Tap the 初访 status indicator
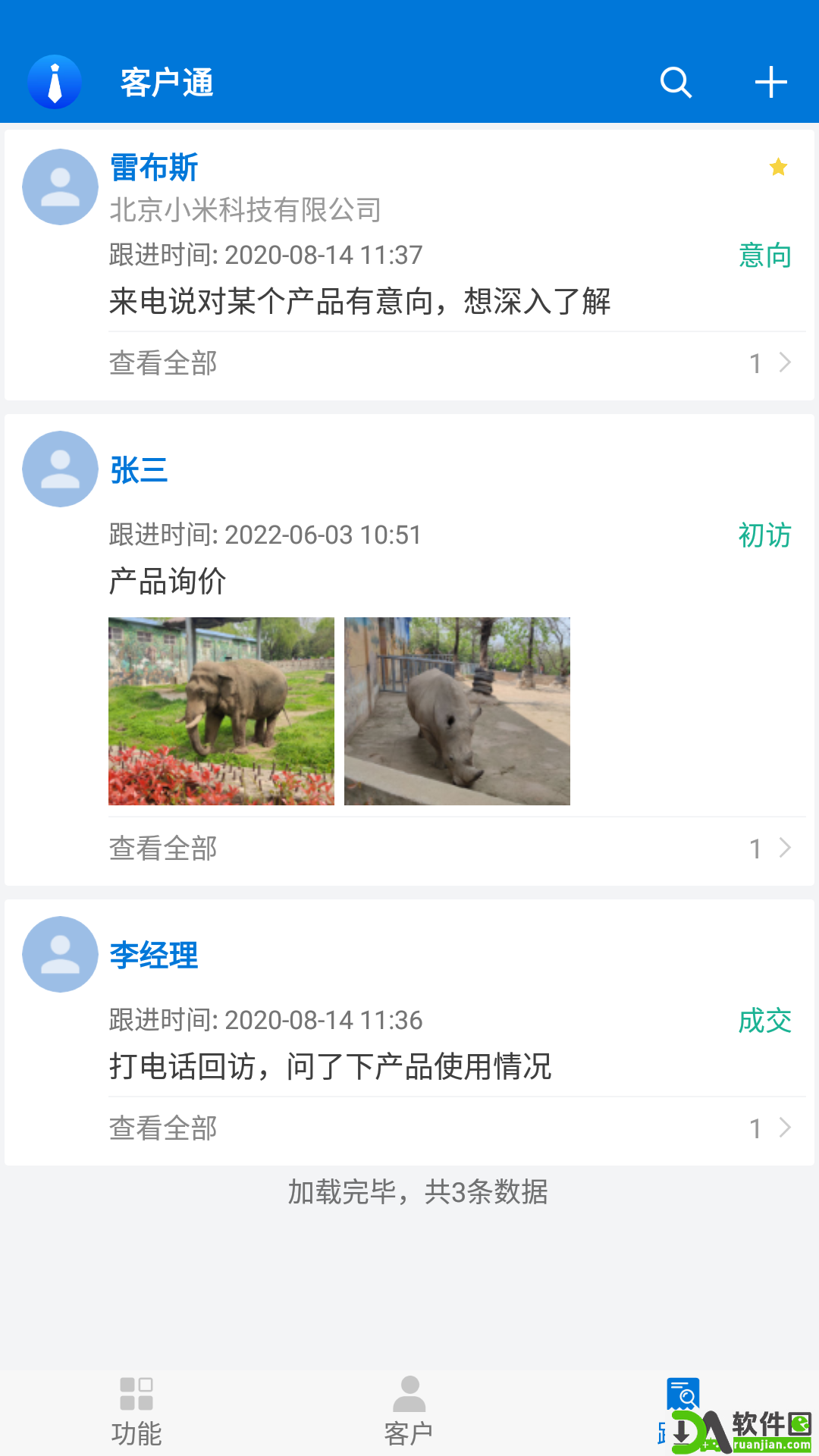The width and height of the screenshot is (819, 1456). tap(764, 535)
